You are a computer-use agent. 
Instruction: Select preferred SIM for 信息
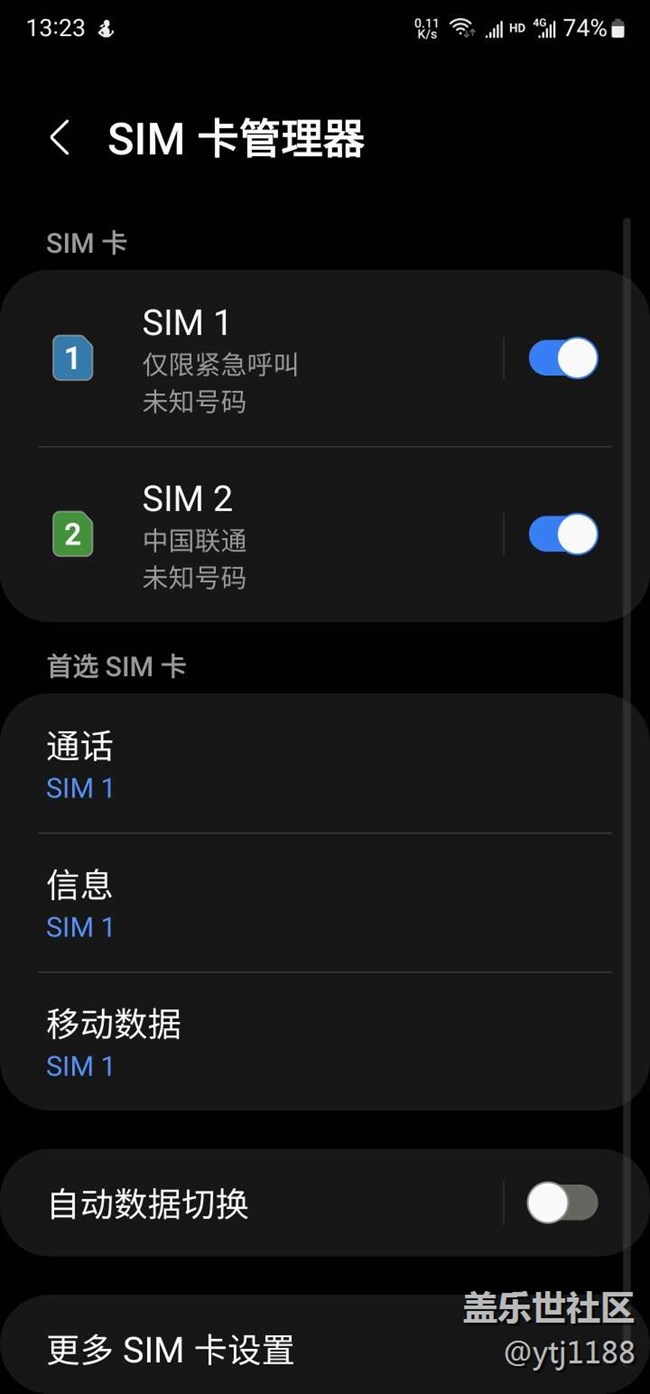coord(300,904)
